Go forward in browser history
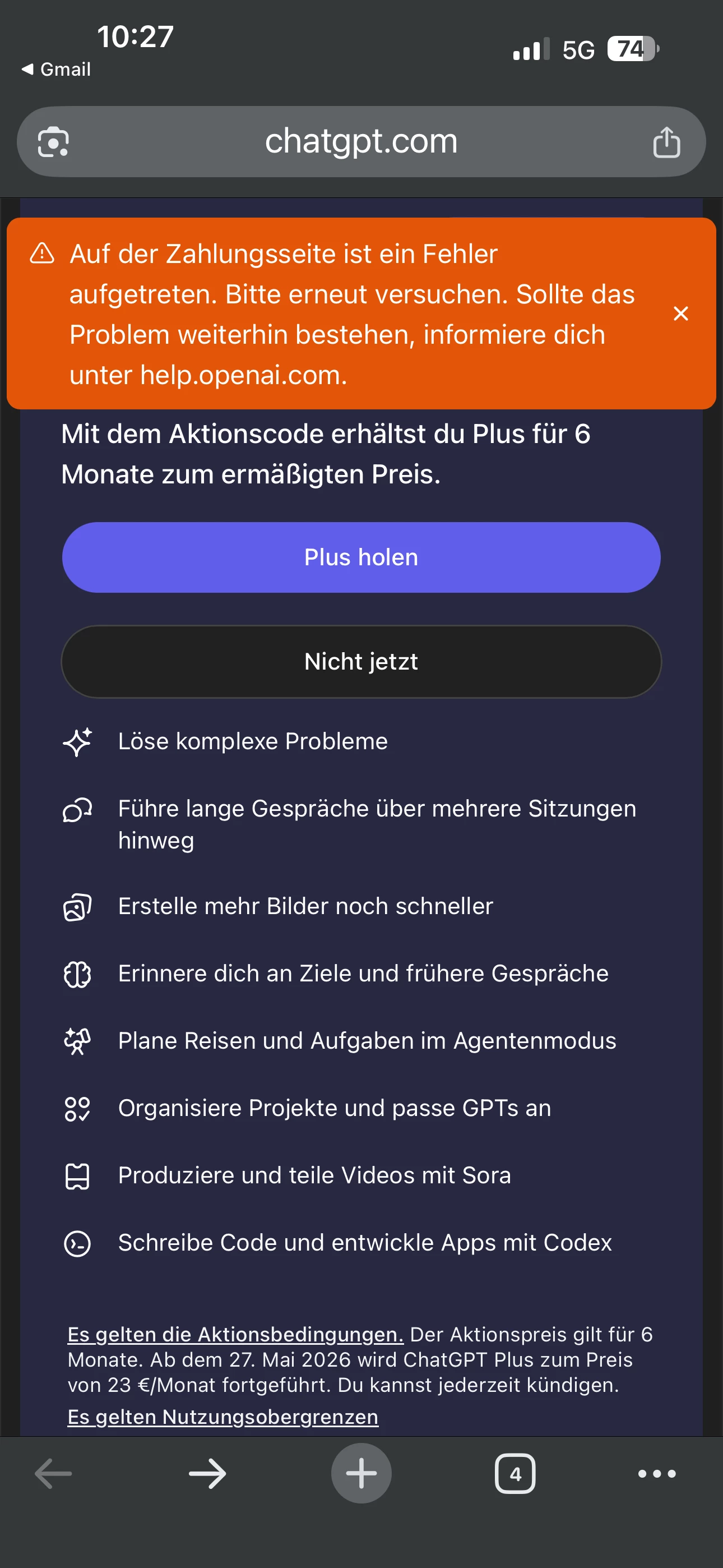The image size is (723, 1568). click(x=207, y=1473)
